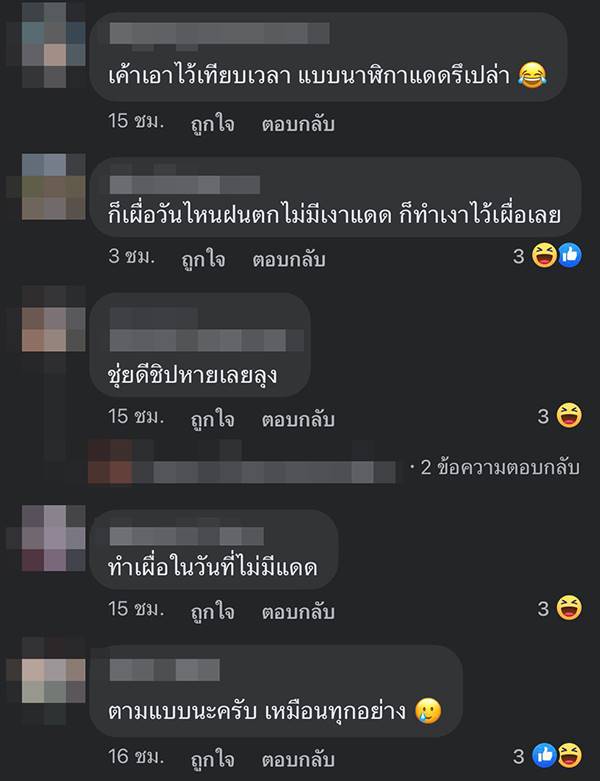
Task: Like the comment starting with ก็เผื่อวันไหนฝนตก
Action: [204, 259]
